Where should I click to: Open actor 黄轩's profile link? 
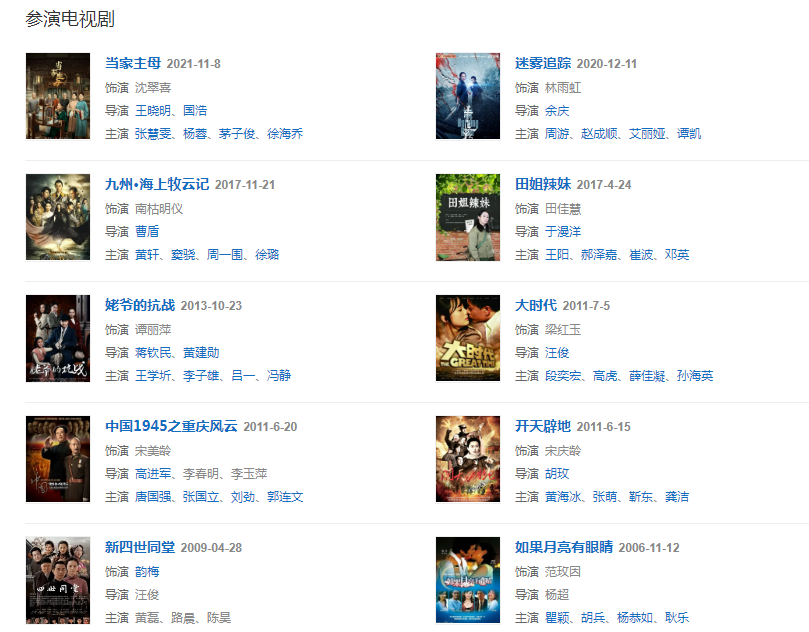(147, 255)
